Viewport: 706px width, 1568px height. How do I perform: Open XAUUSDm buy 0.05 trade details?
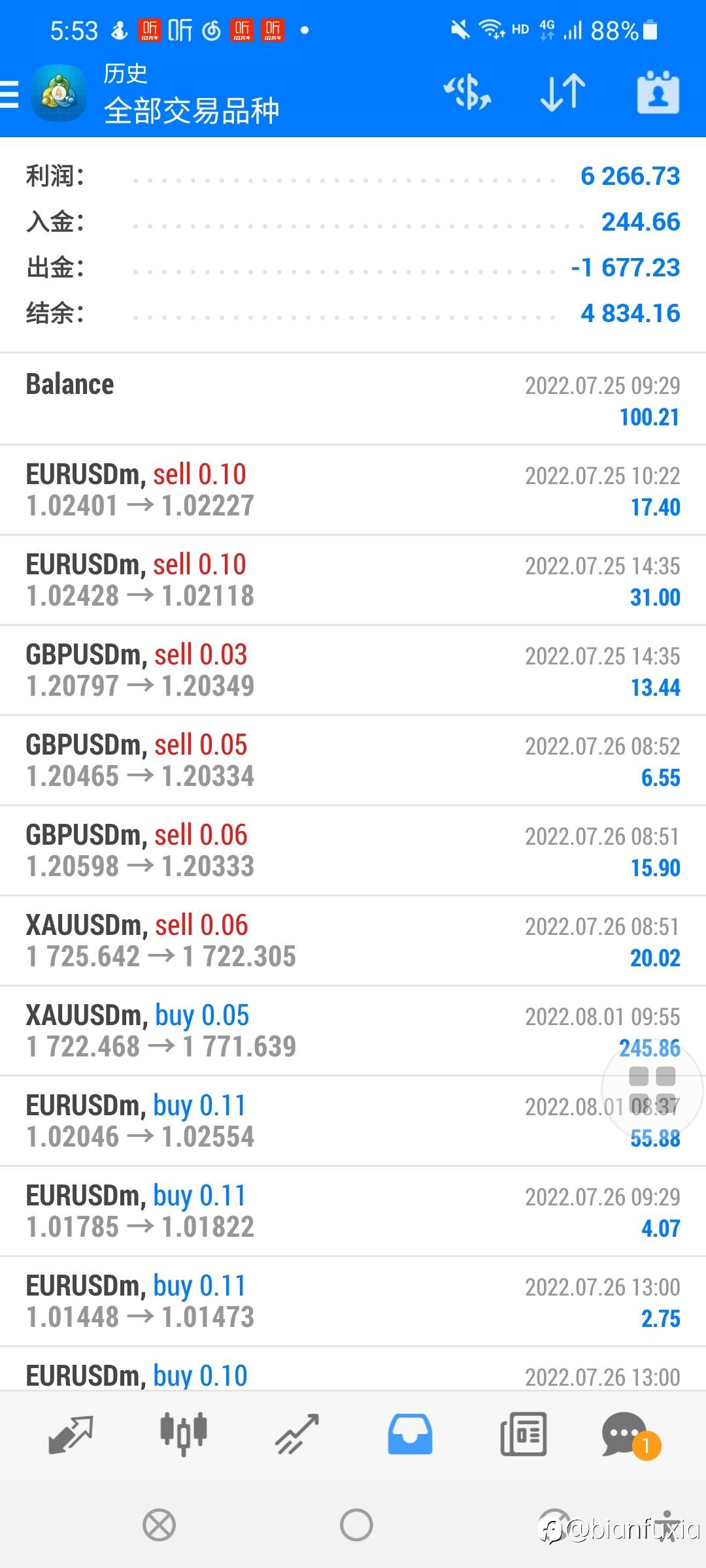coord(353,1031)
